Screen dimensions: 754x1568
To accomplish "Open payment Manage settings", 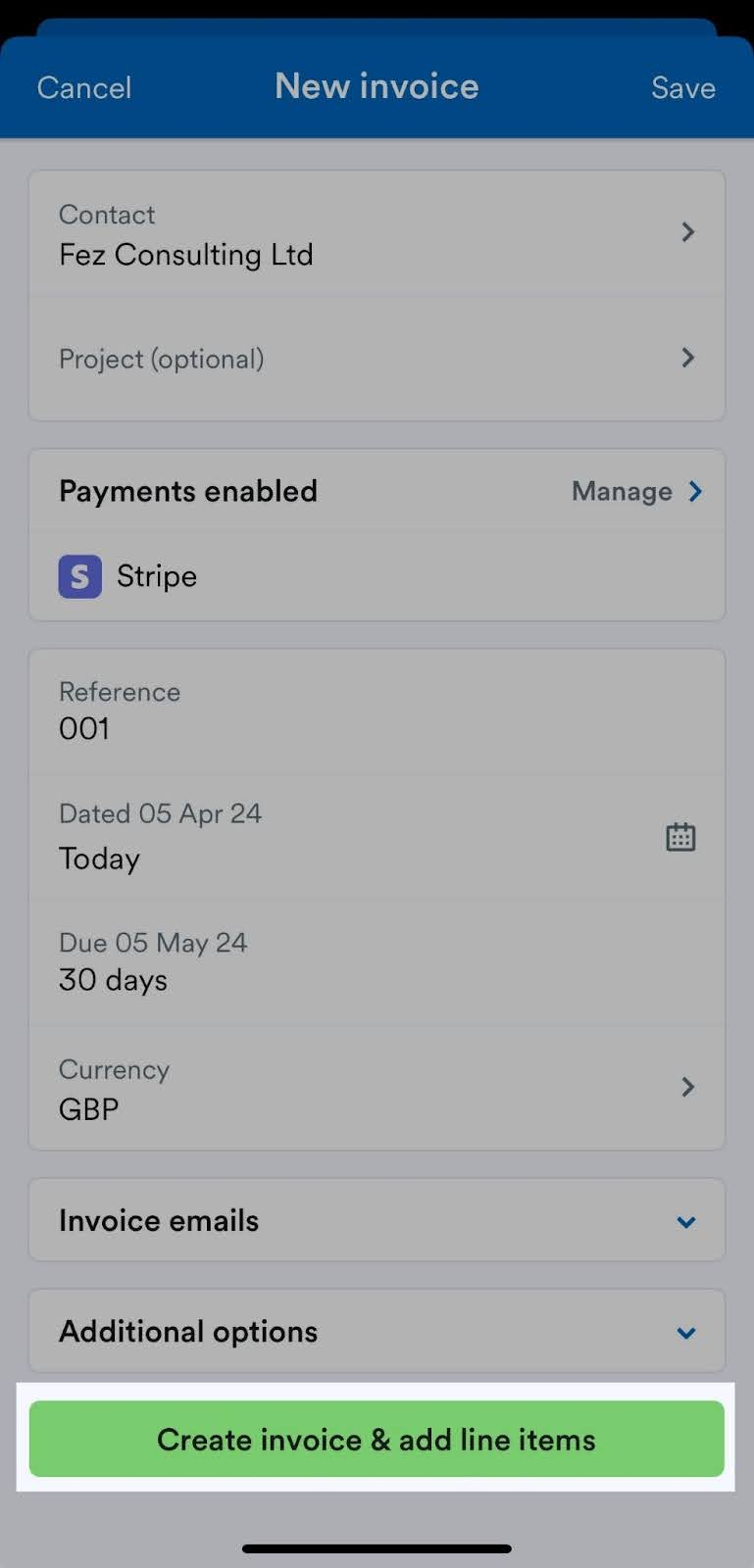I will [623, 491].
